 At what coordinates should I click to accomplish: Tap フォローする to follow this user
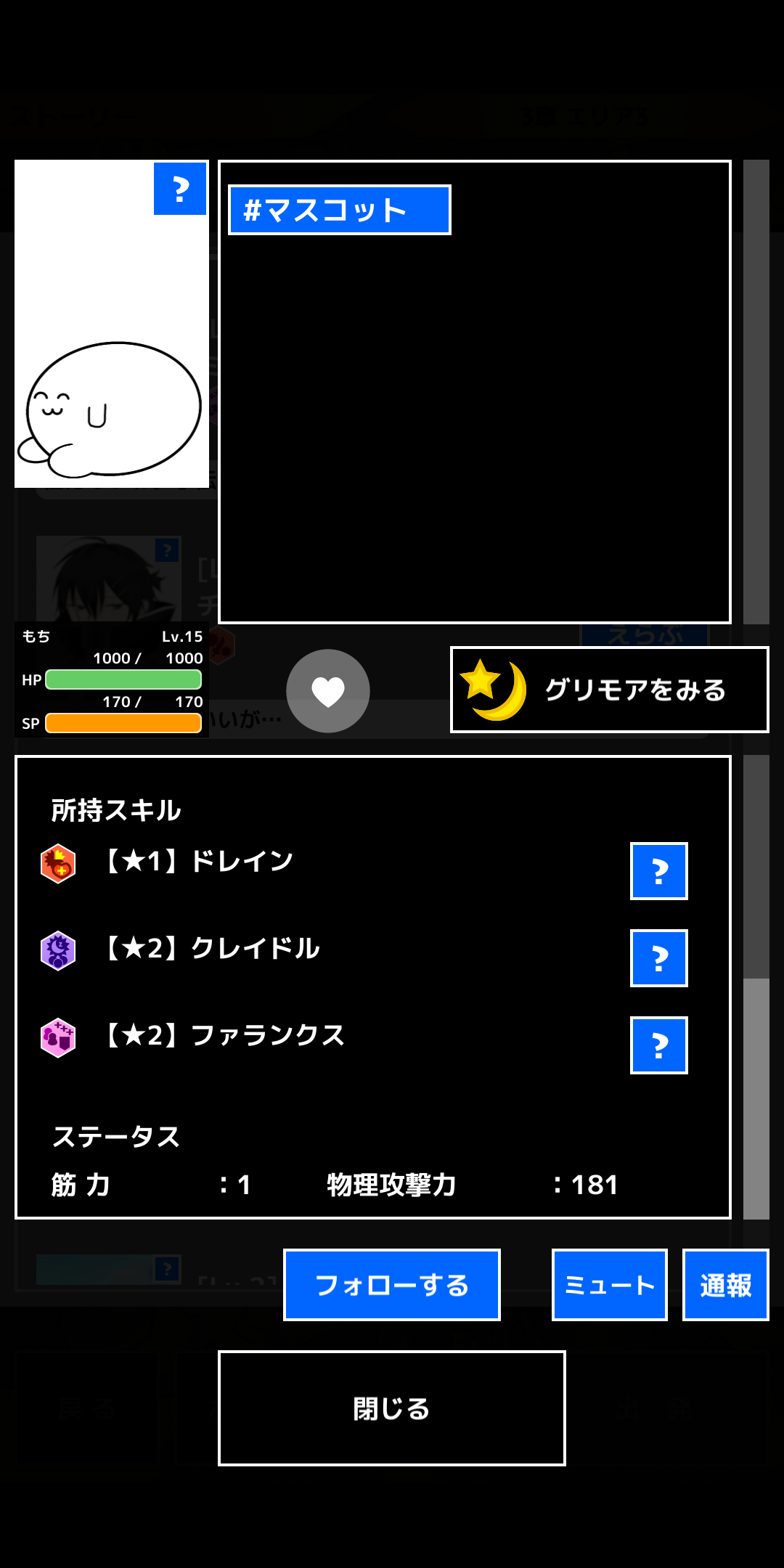pyautogui.click(x=392, y=1285)
